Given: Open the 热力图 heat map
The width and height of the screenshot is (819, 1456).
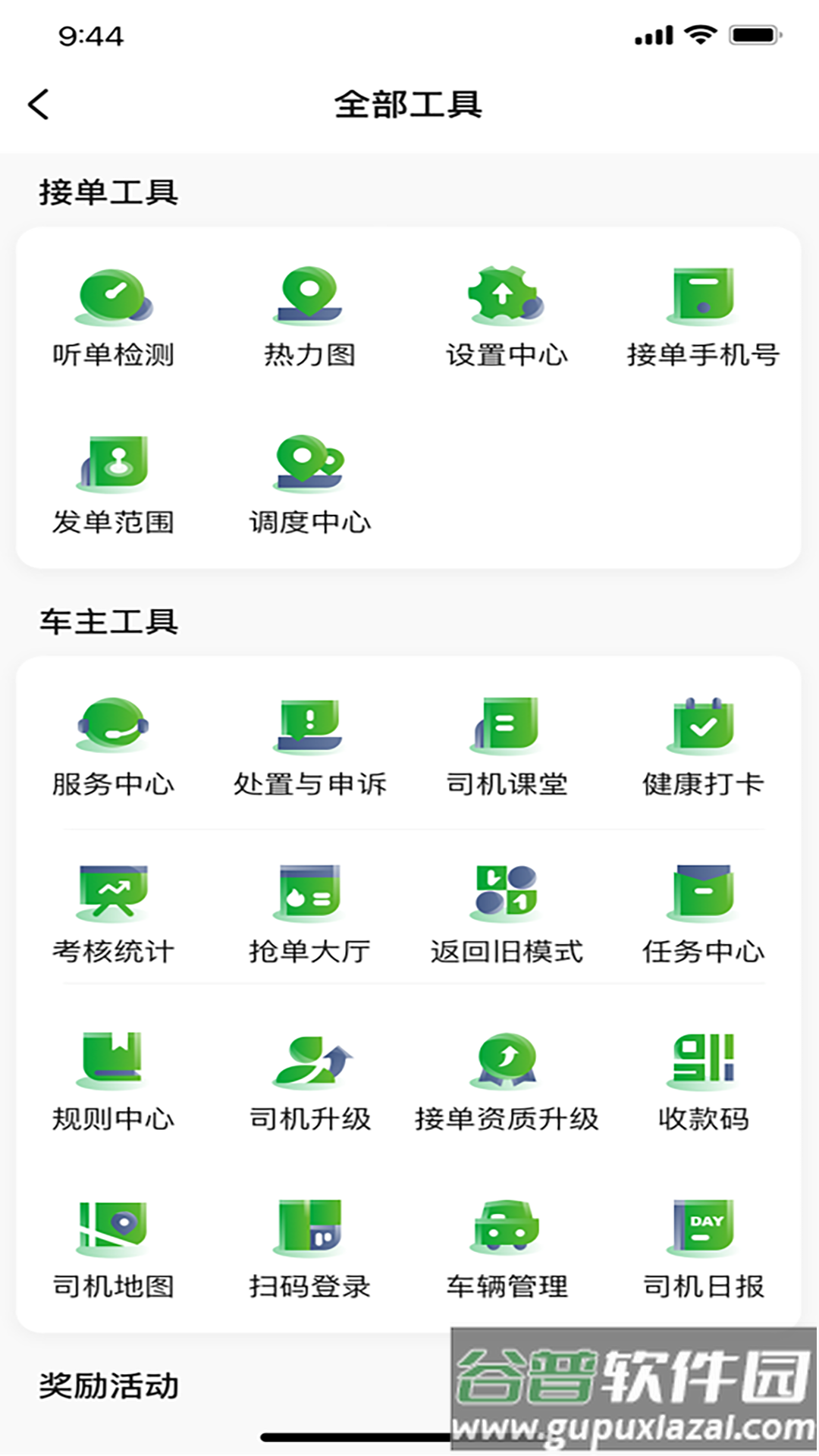Looking at the screenshot, I should 309,318.
